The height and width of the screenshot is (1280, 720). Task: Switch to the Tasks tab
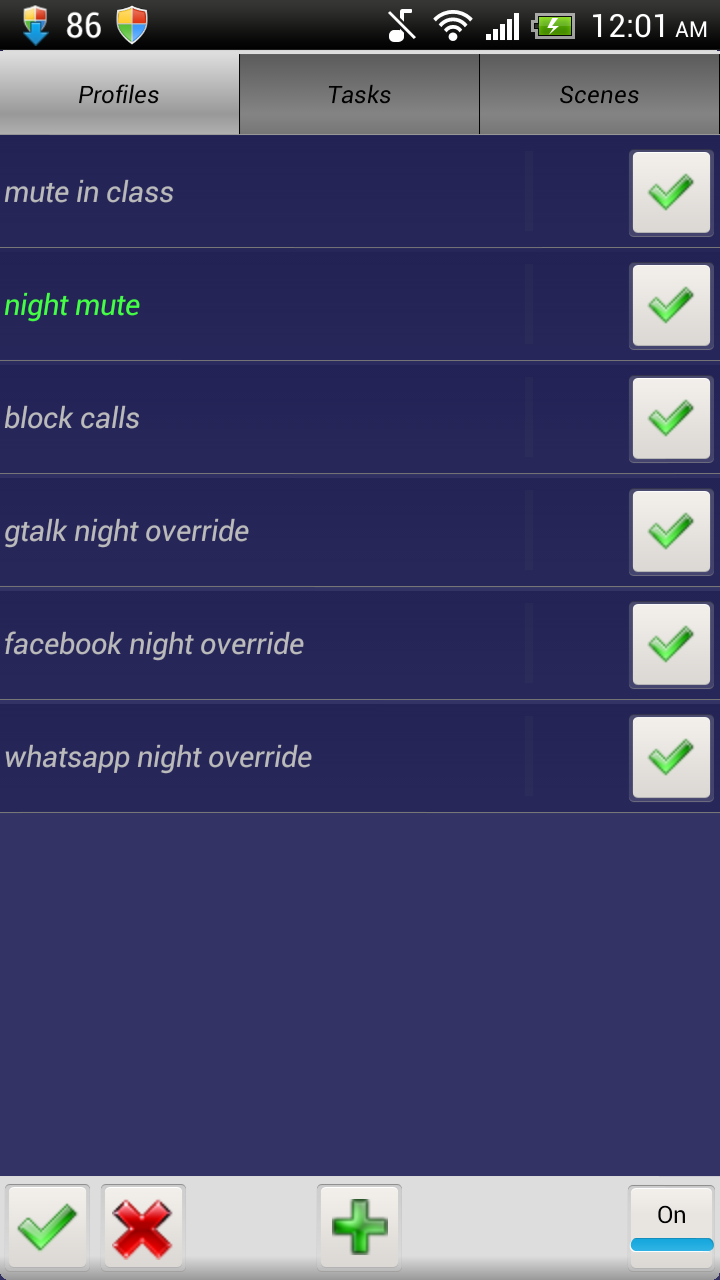(x=359, y=95)
